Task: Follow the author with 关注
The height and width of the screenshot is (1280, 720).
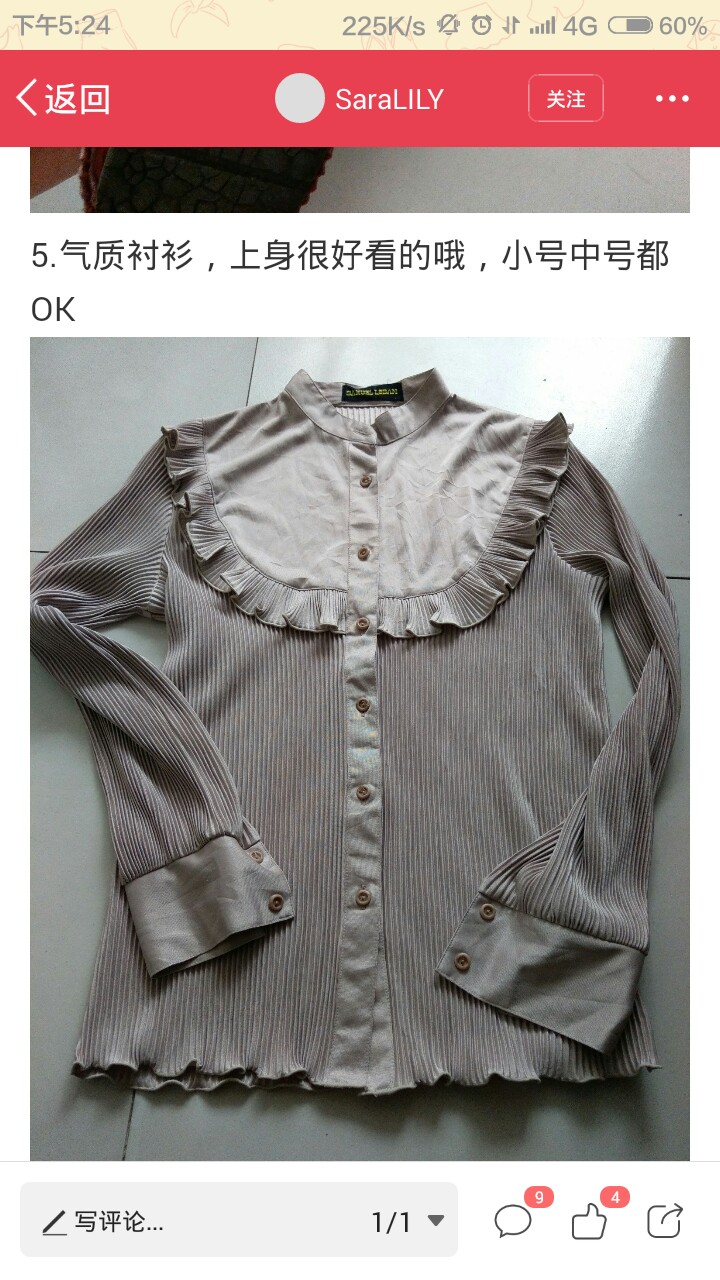Action: (566, 99)
